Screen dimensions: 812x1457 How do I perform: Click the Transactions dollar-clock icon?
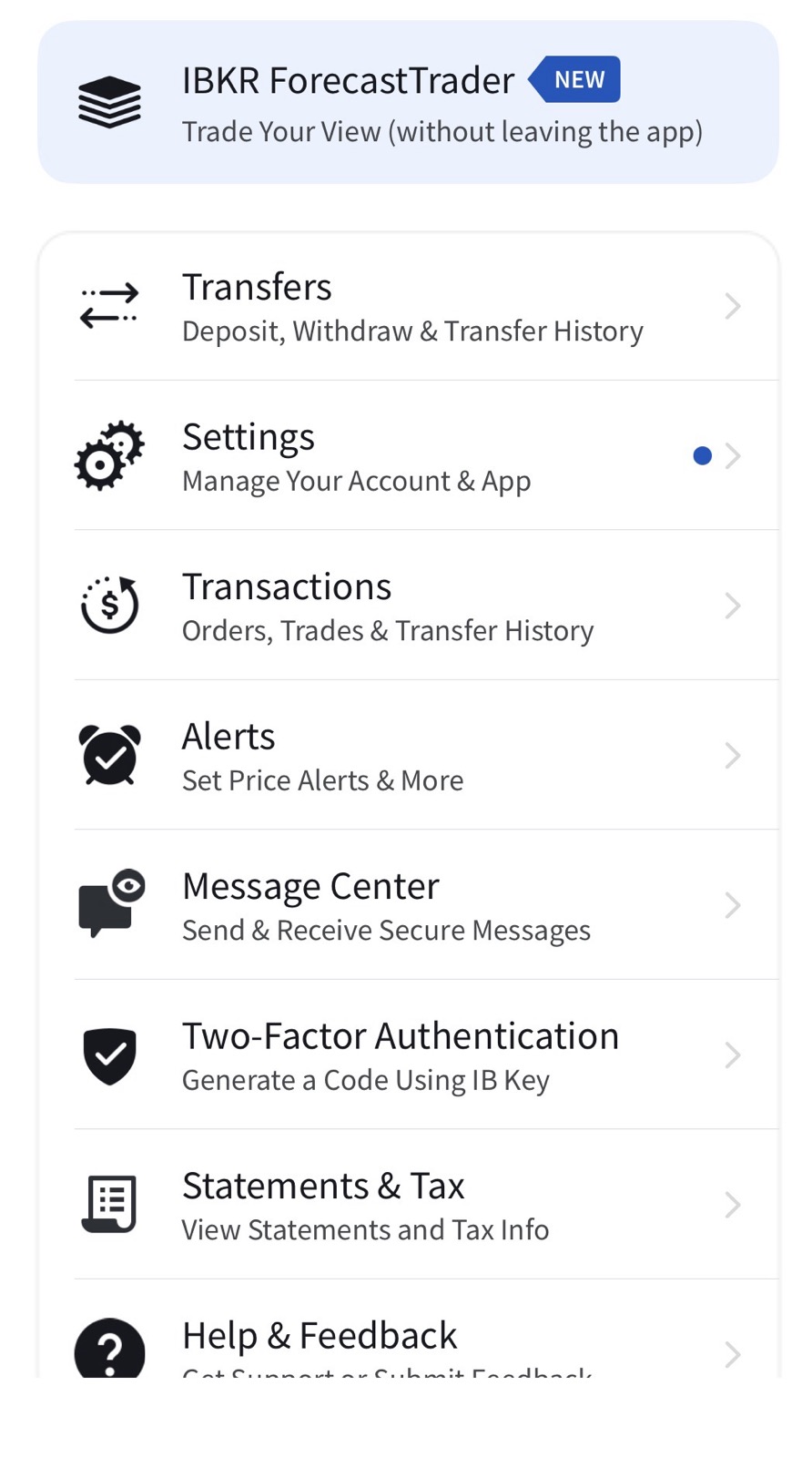click(x=109, y=606)
